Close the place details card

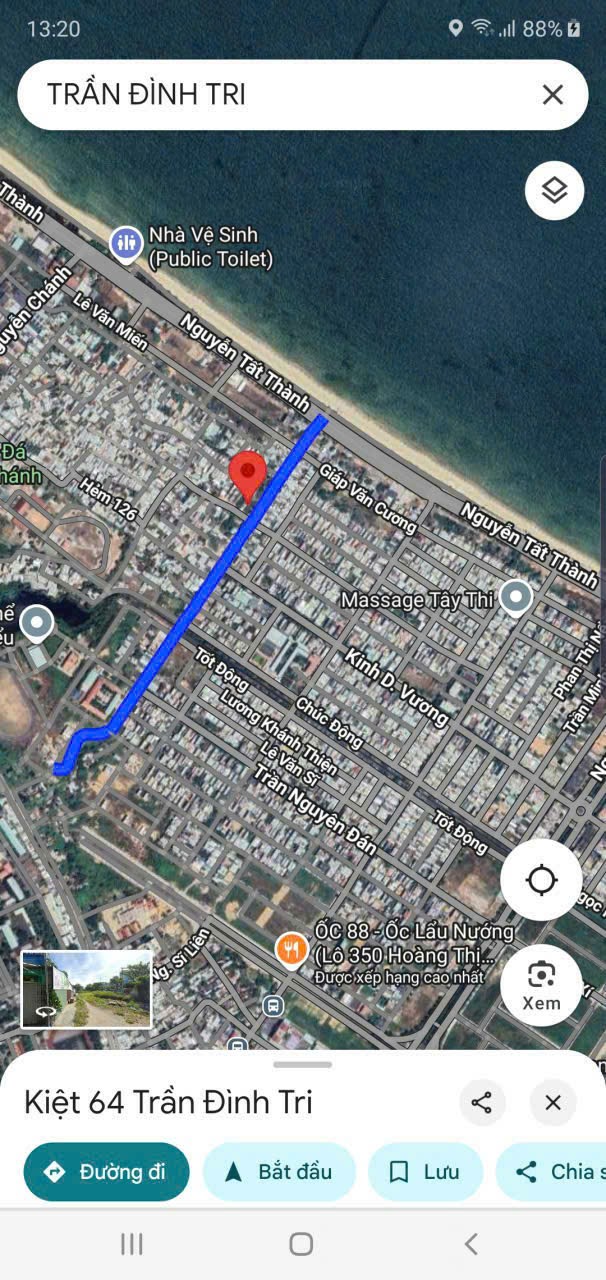click(553, 1103)
